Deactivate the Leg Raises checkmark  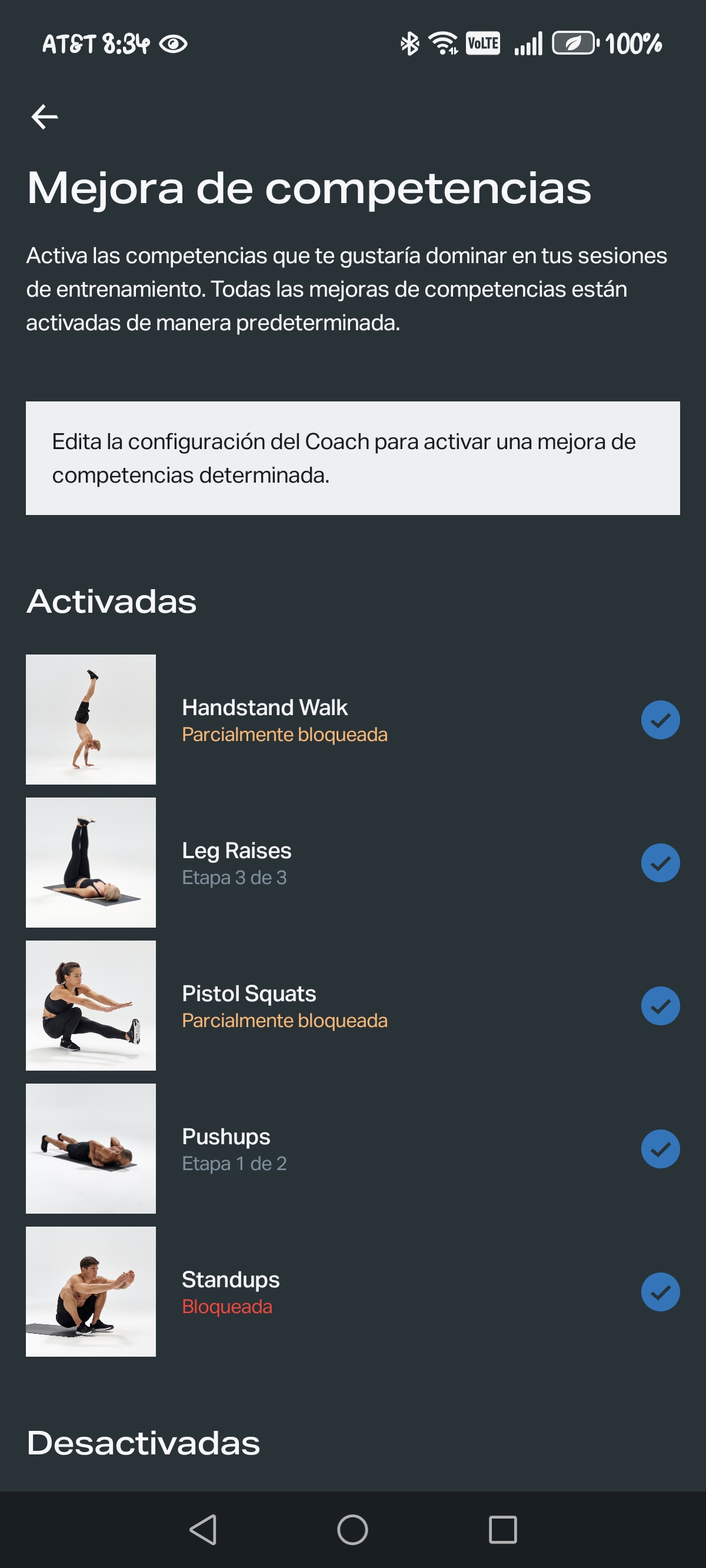pos(660,863)
